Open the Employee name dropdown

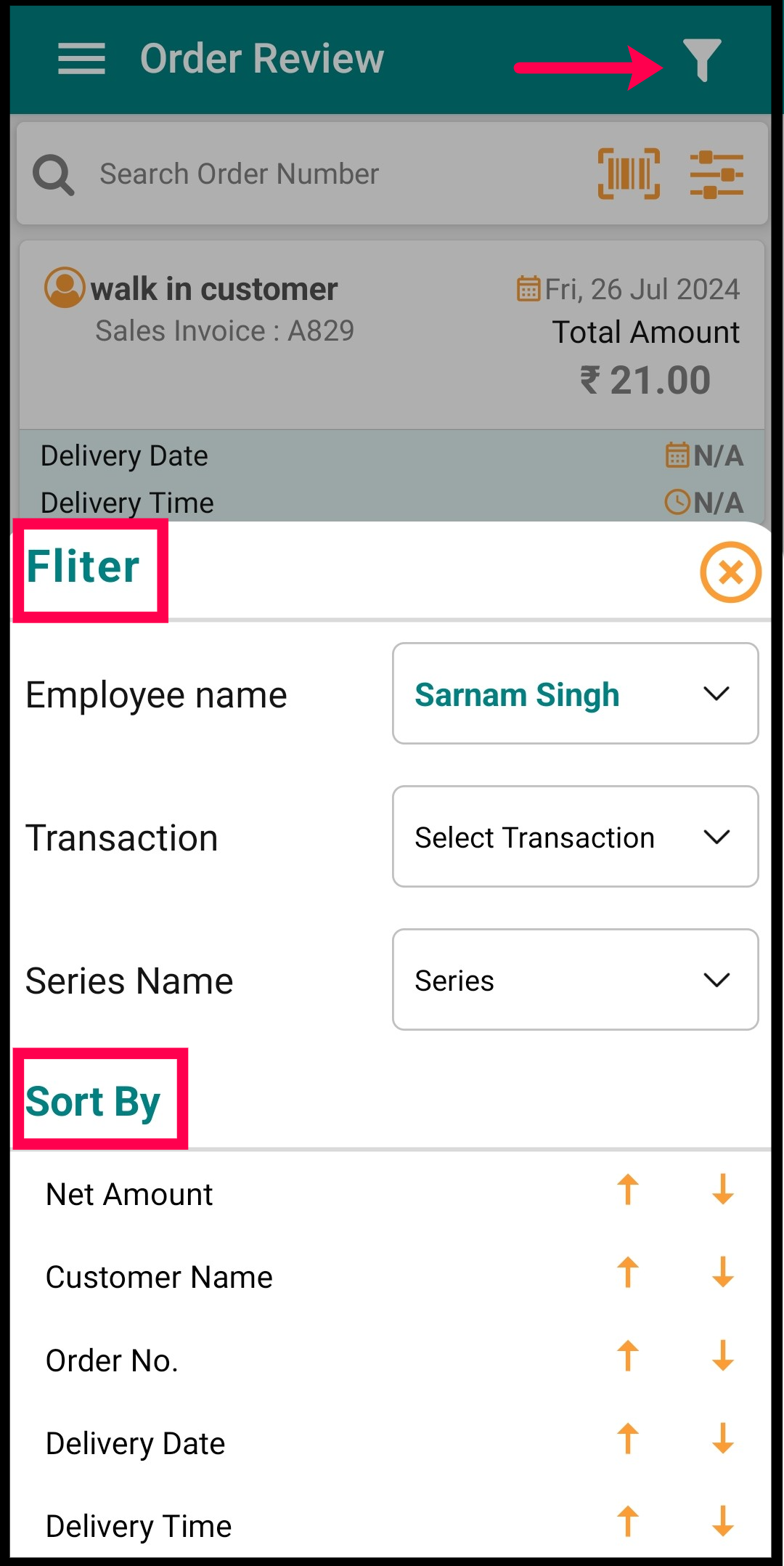pos(576,694)
